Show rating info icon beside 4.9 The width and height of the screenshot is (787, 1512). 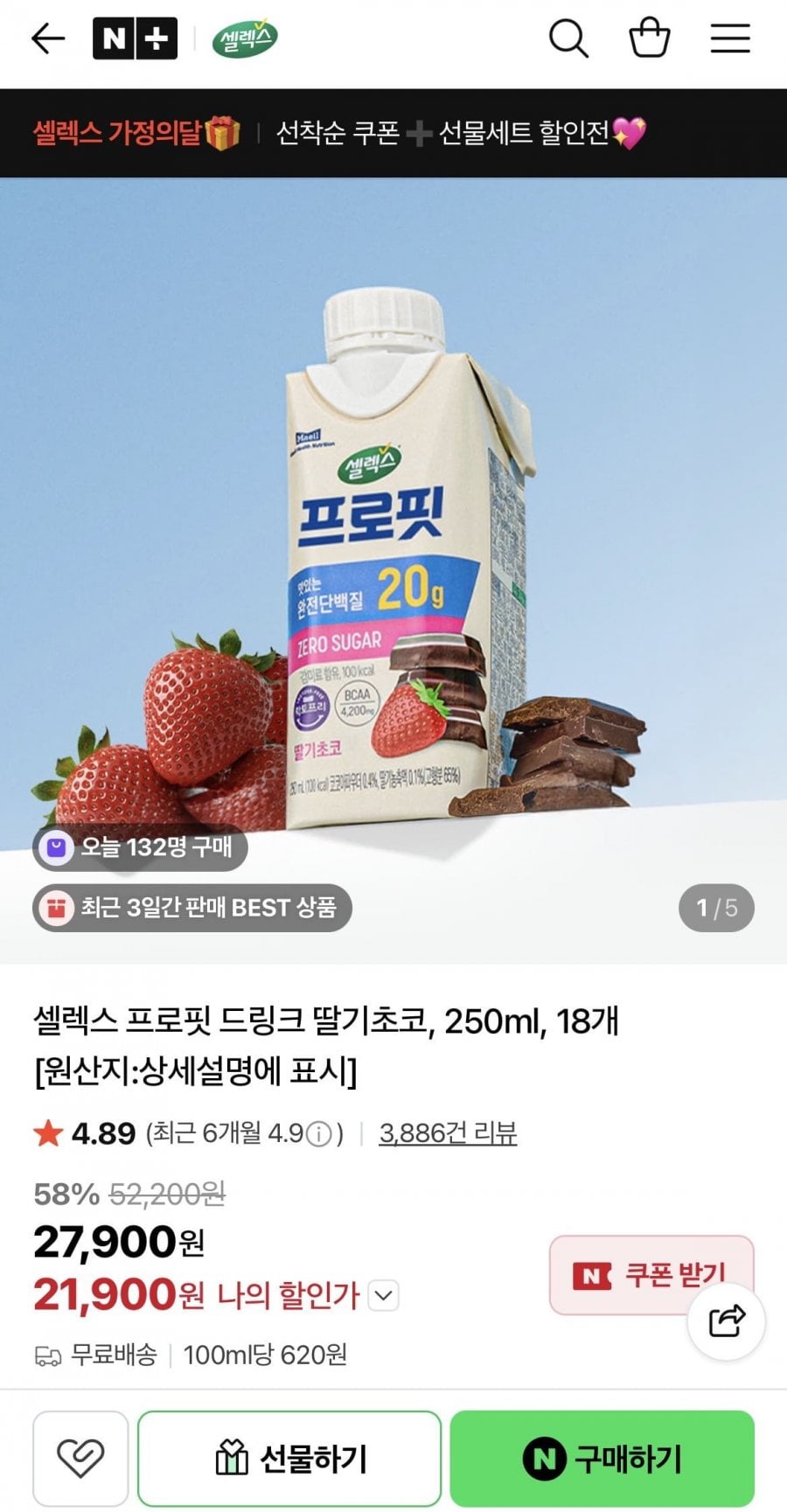click(319, 1134)
